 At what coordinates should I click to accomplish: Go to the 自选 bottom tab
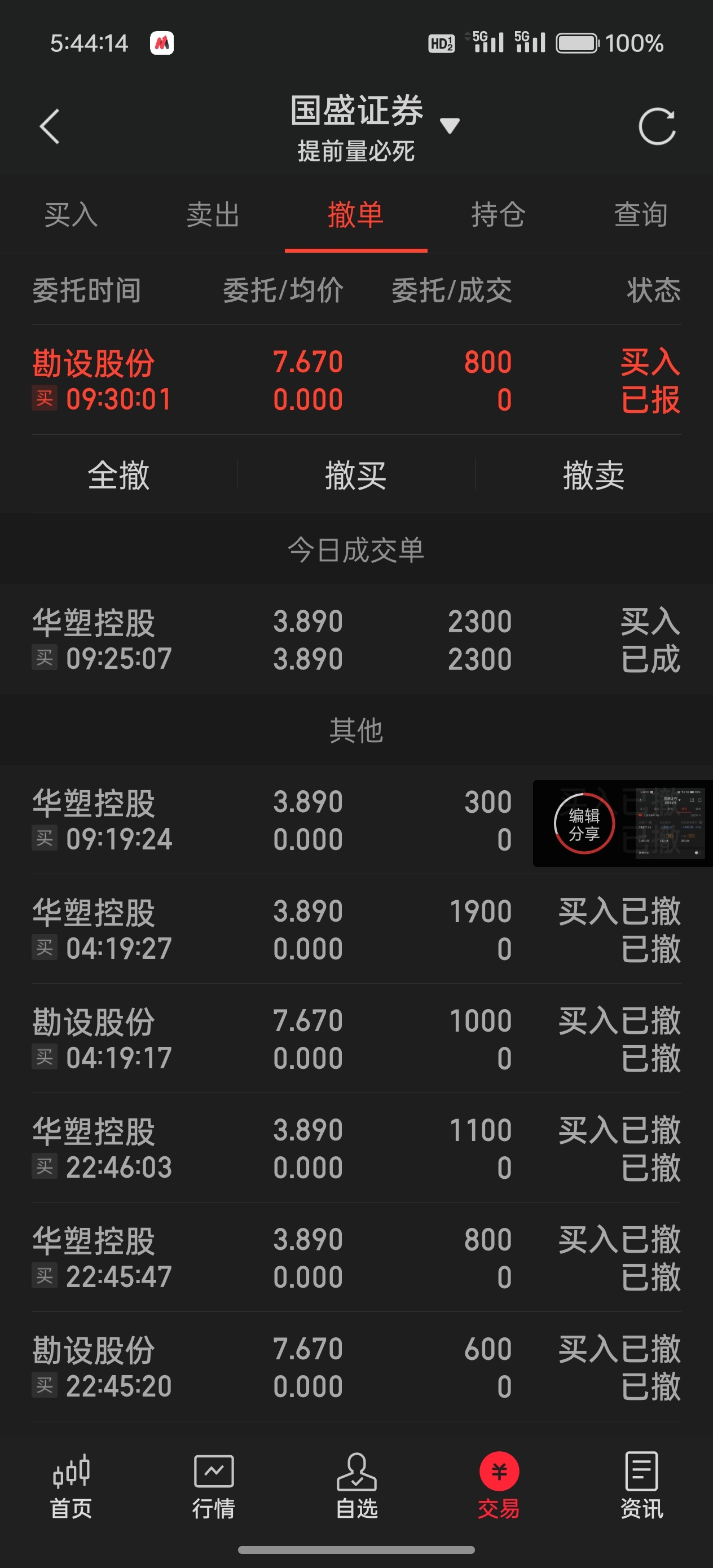pos(356,1486)
